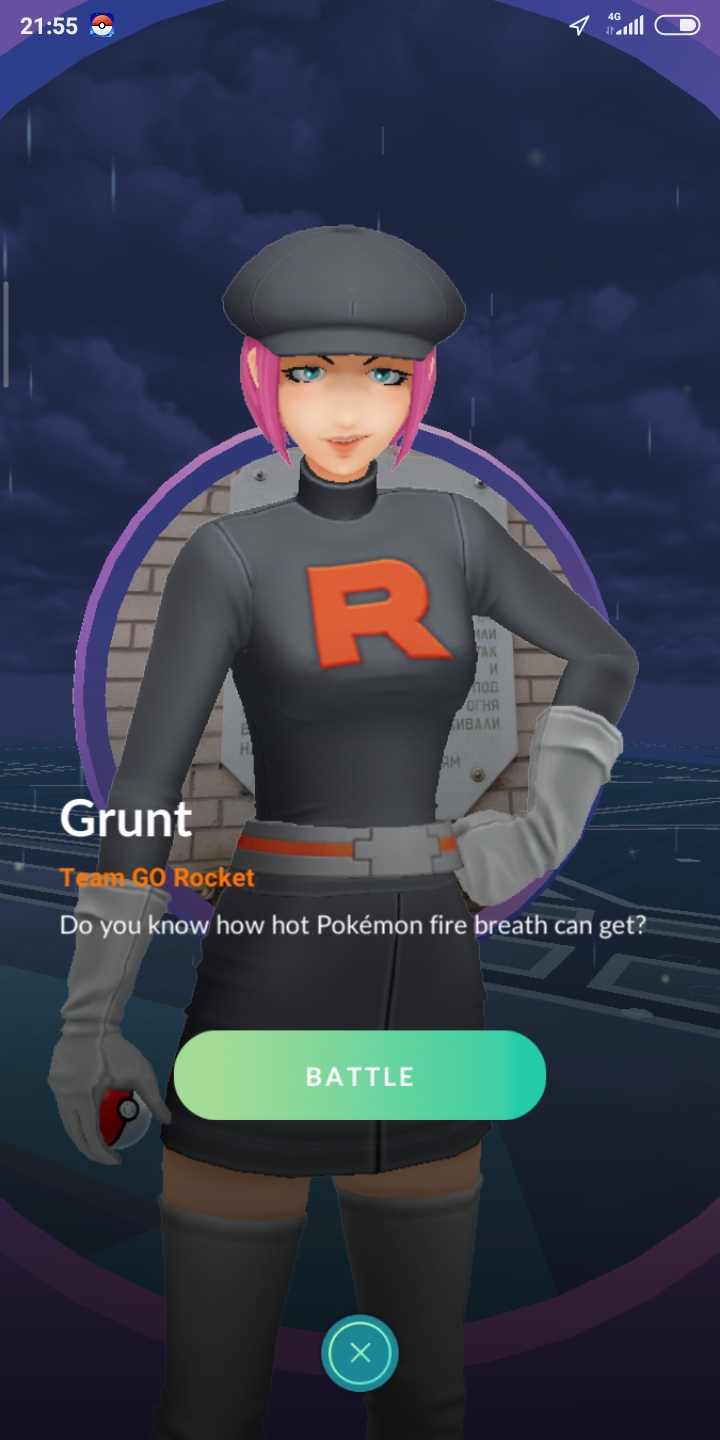
Task: Close the Team GO Rocket encounter
Action: (x=360, y=1353)
